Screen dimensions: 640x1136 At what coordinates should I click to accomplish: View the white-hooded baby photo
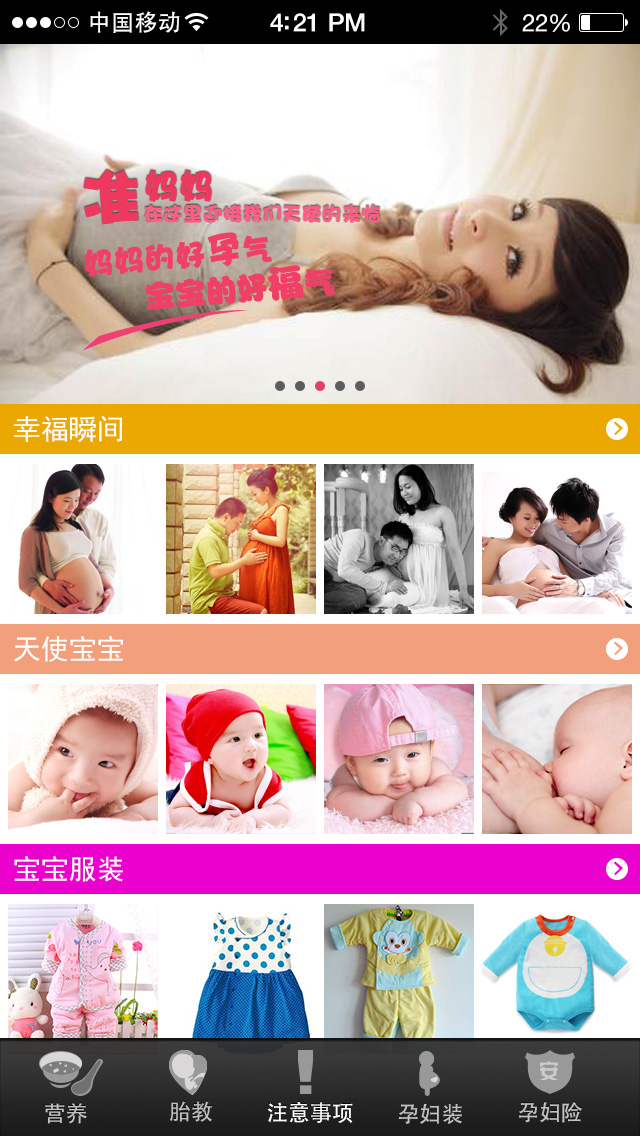(83, 759)
